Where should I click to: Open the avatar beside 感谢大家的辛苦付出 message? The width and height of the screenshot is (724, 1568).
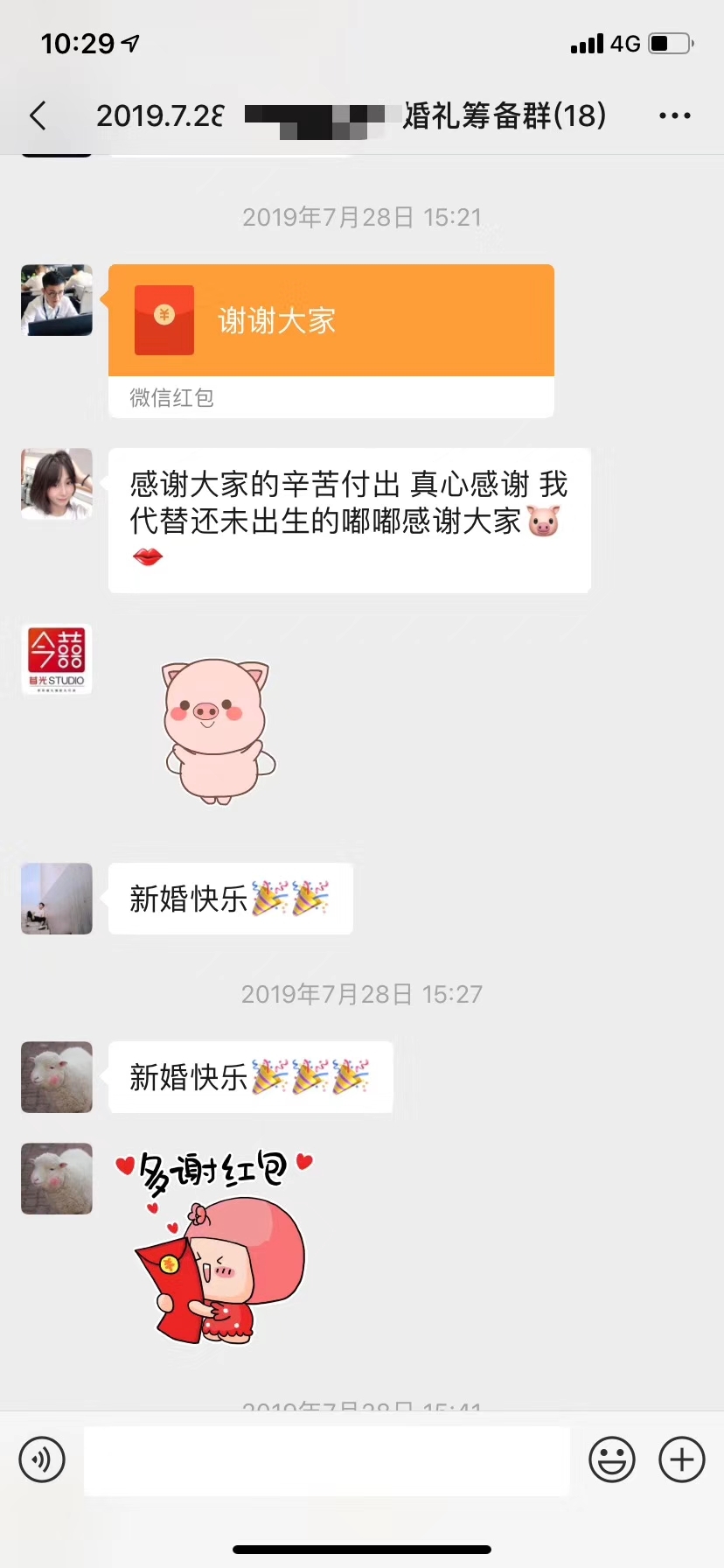point(57,484)
